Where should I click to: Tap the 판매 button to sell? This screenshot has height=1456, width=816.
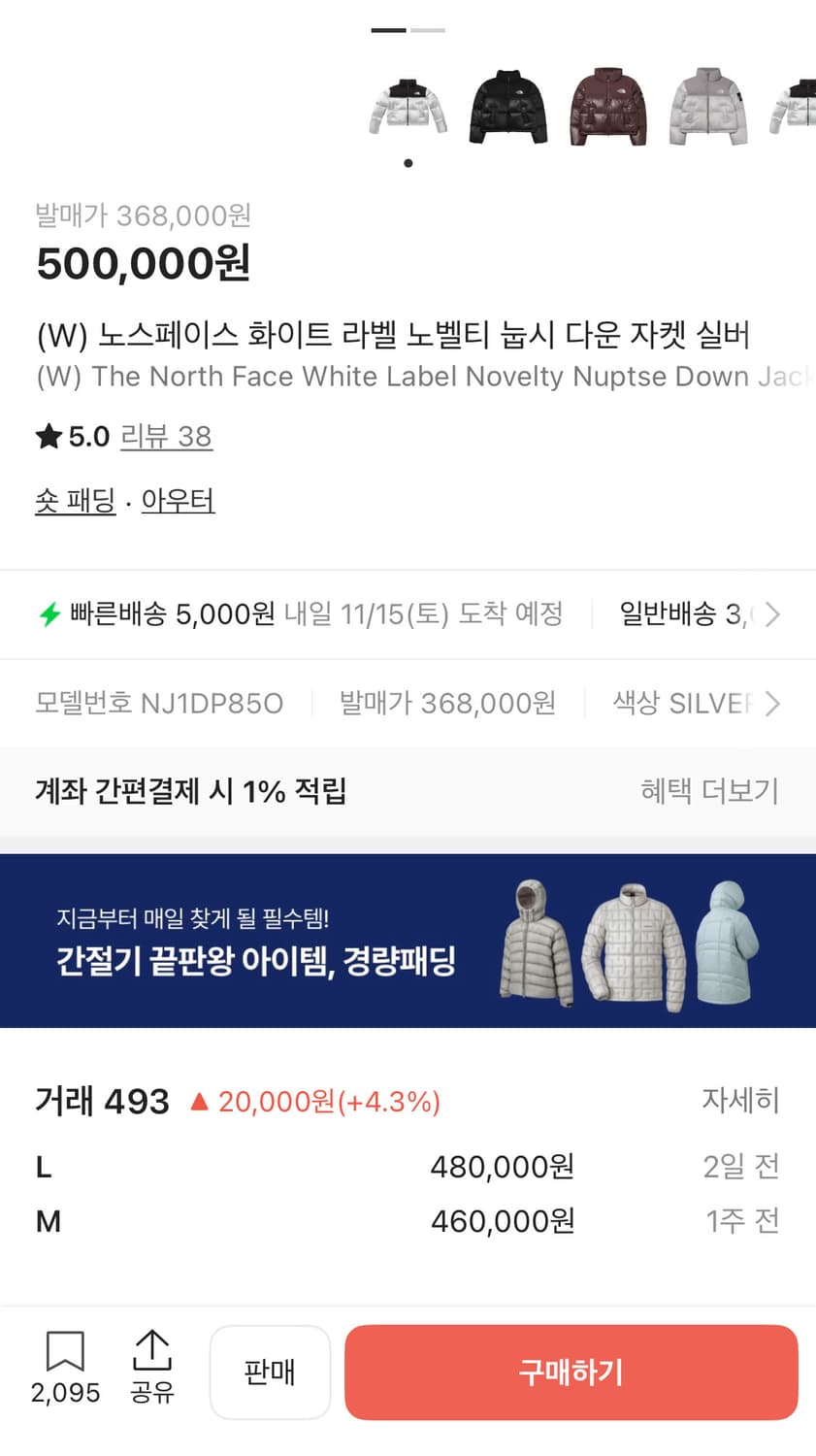pyautogui.click(x=270, y=1372)
